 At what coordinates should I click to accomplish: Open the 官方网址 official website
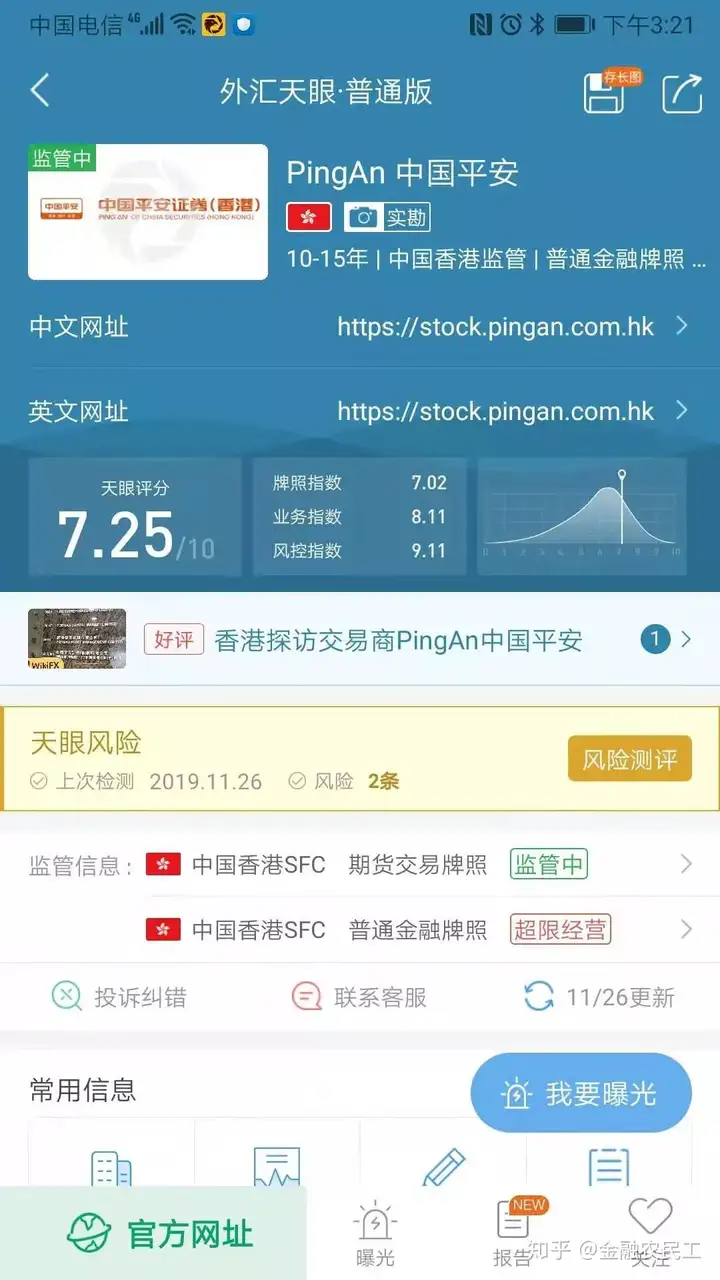tap(160, 1234)
